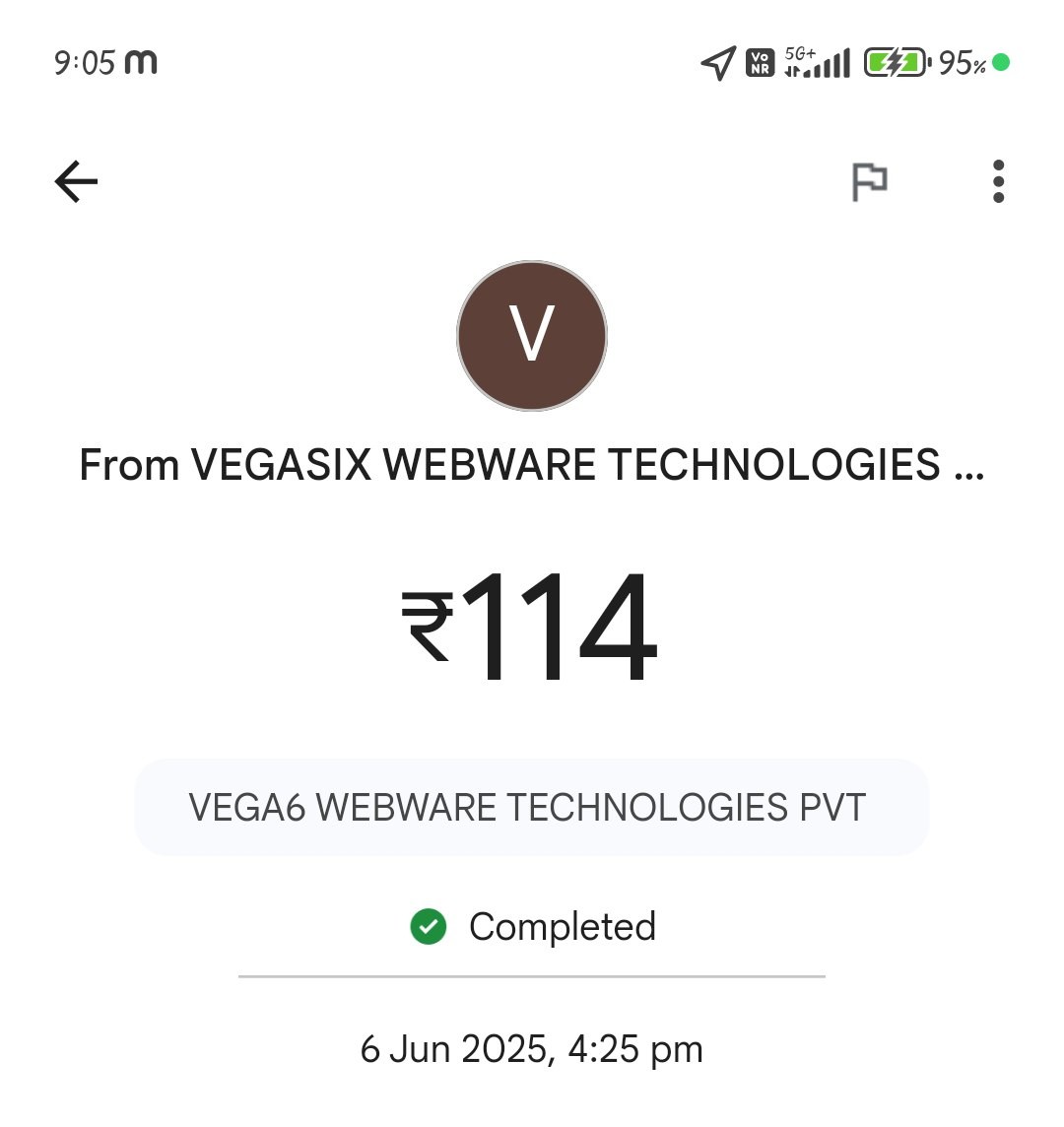Screen dimensions: 1064x1127
Task: Report this transaction with the flag icon
Action: (x=869, y=182)
